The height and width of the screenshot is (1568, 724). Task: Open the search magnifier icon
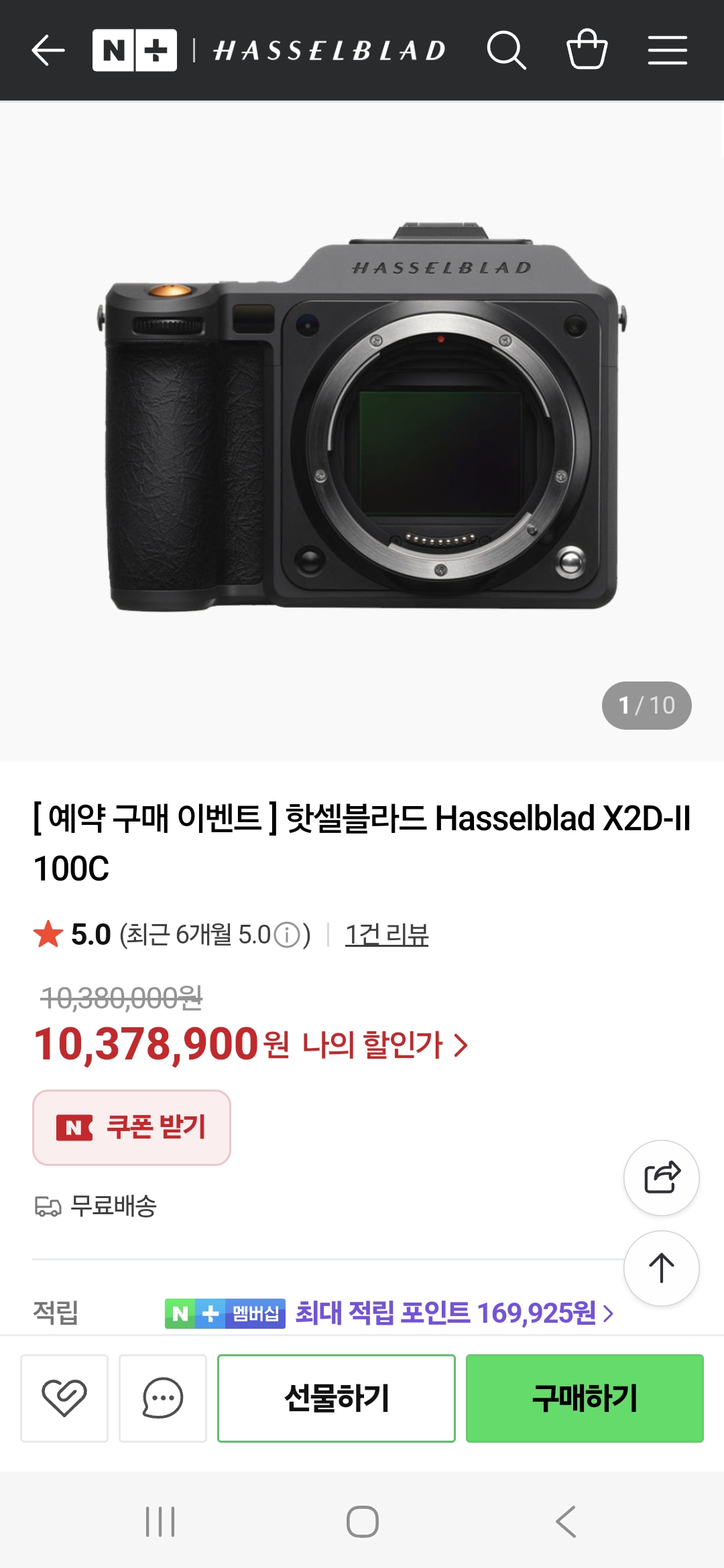(x=506, y=50)
